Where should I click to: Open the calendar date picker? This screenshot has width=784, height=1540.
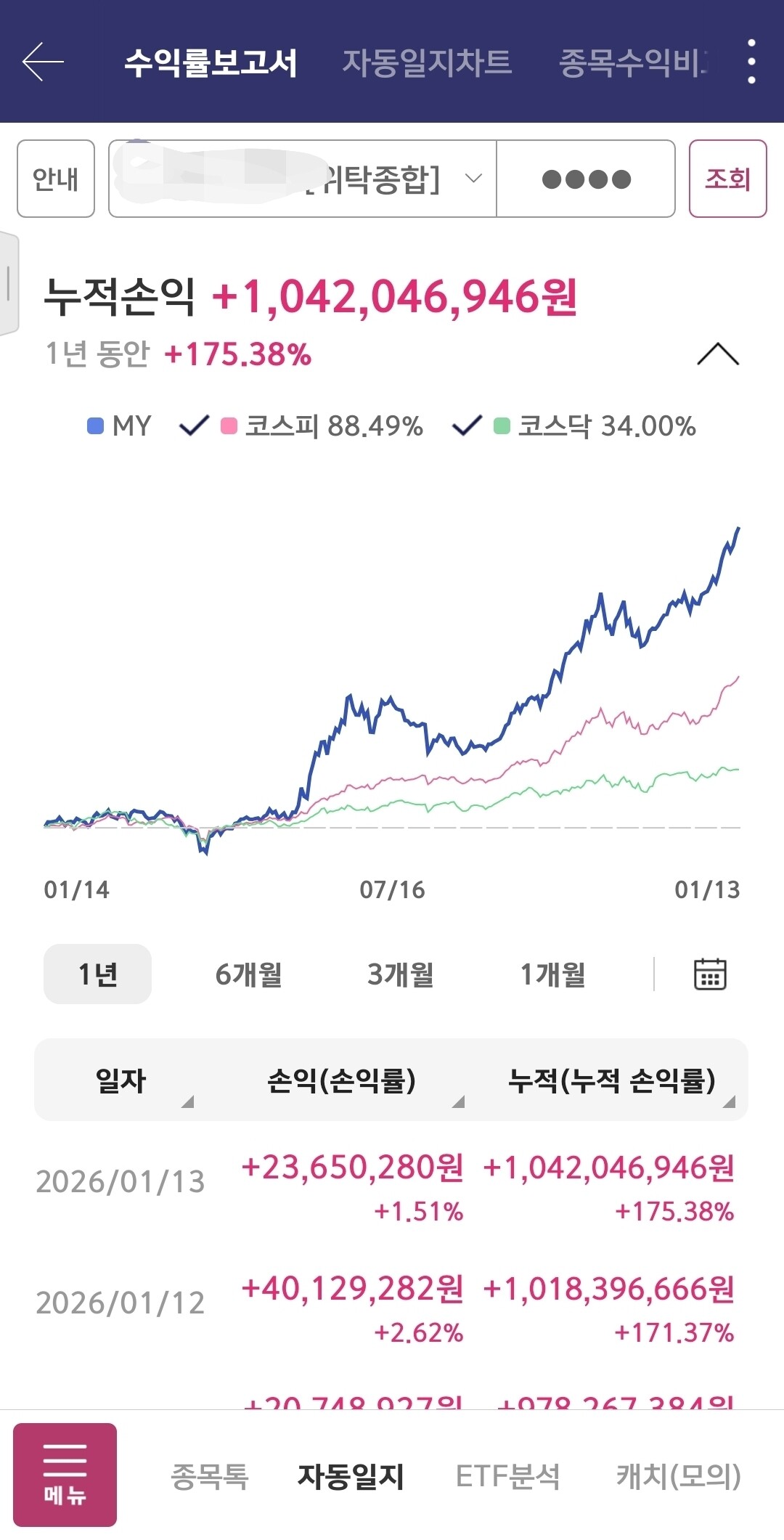(710, 974)
